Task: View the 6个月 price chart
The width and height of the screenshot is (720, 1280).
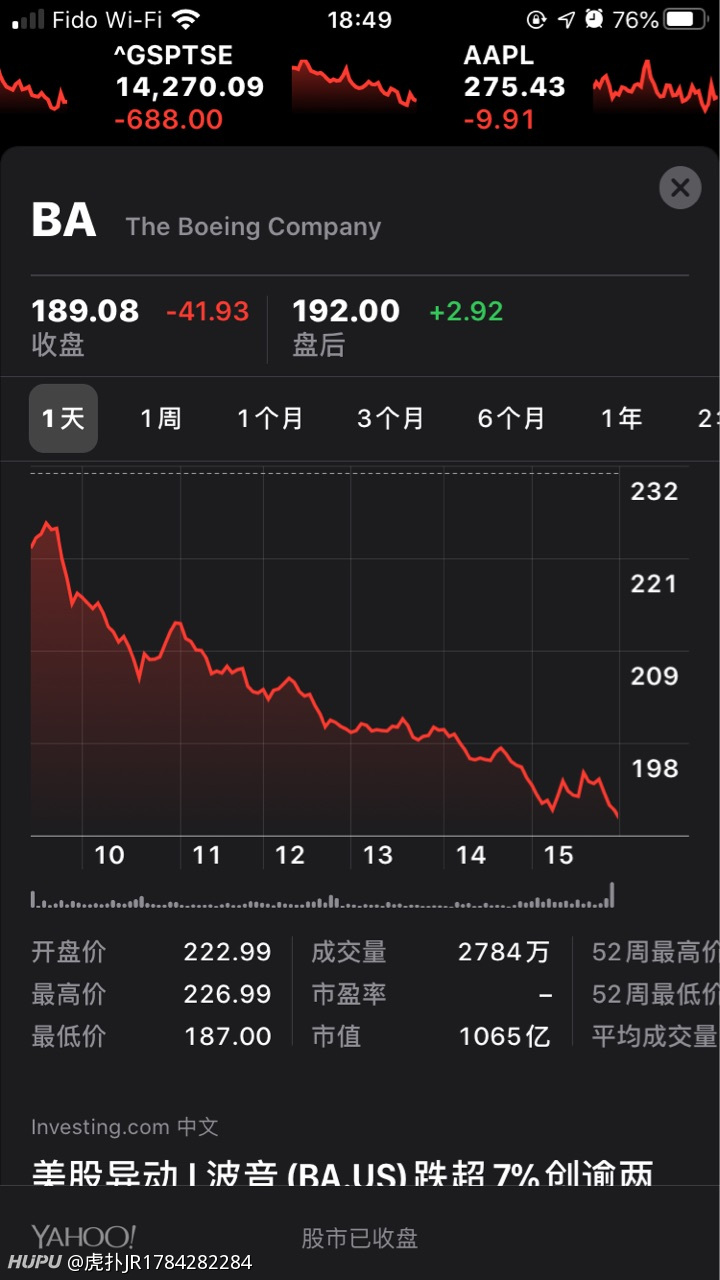Action: point(511,418)
